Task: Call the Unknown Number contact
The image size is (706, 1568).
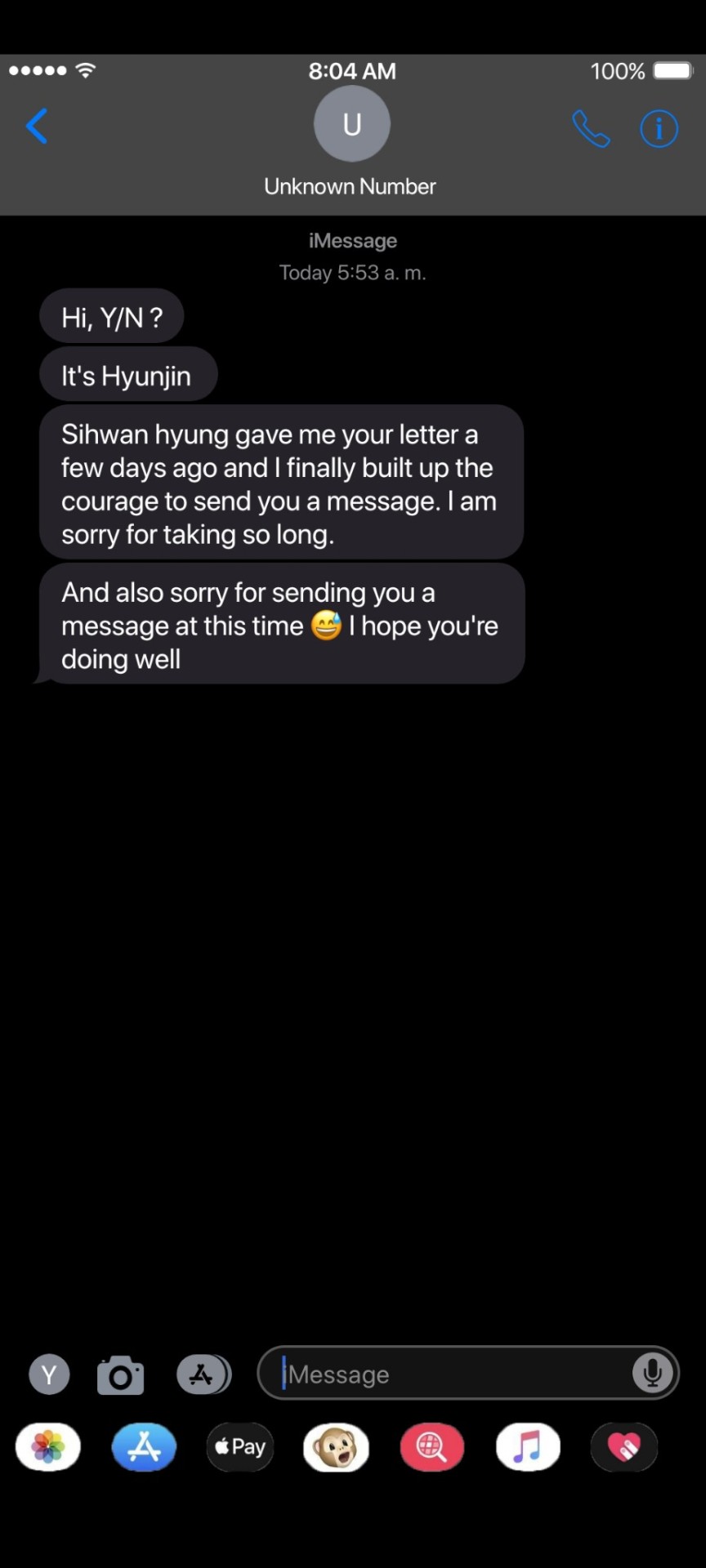Action: [x=591, y=128]
